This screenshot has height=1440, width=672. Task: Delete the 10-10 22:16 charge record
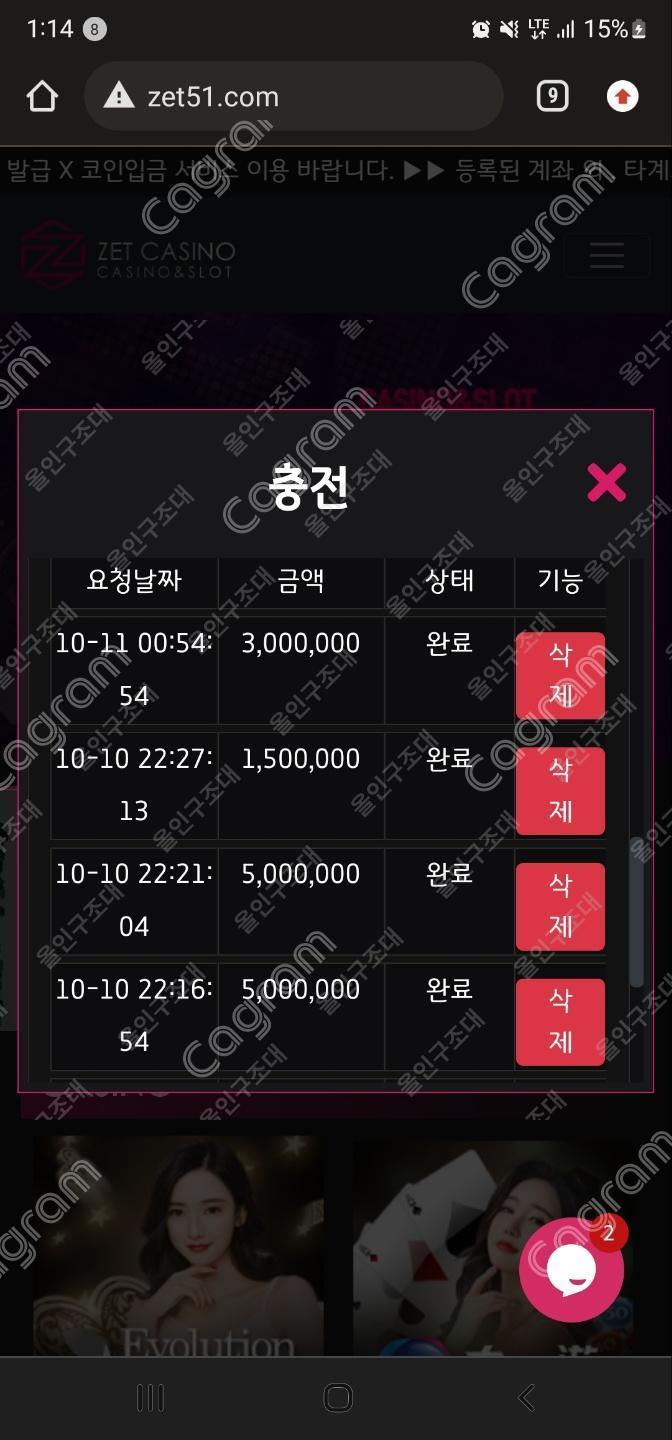(x=560, y=1021)
